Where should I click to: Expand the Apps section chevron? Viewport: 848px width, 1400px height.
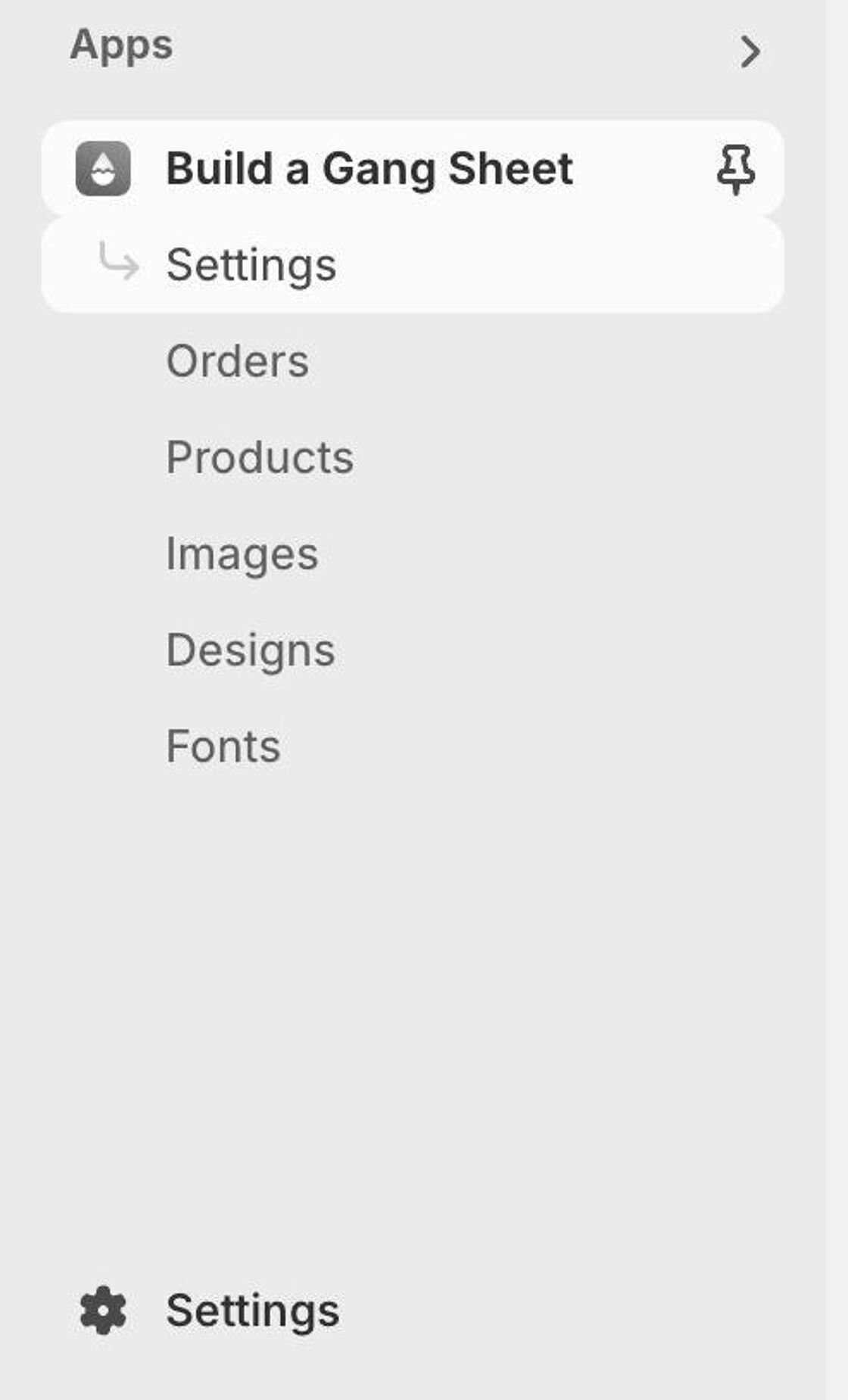749,51
